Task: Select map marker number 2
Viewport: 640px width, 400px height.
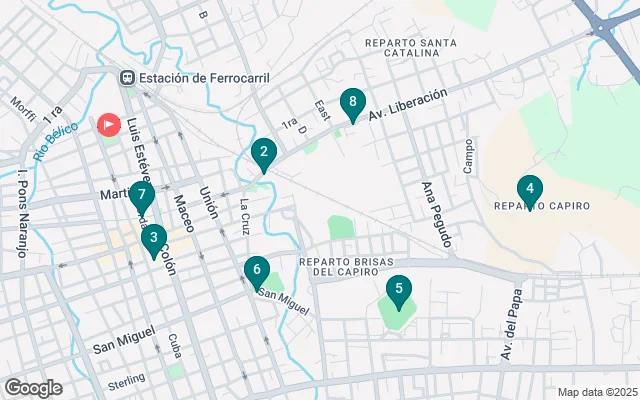Action: click(263, 153)
